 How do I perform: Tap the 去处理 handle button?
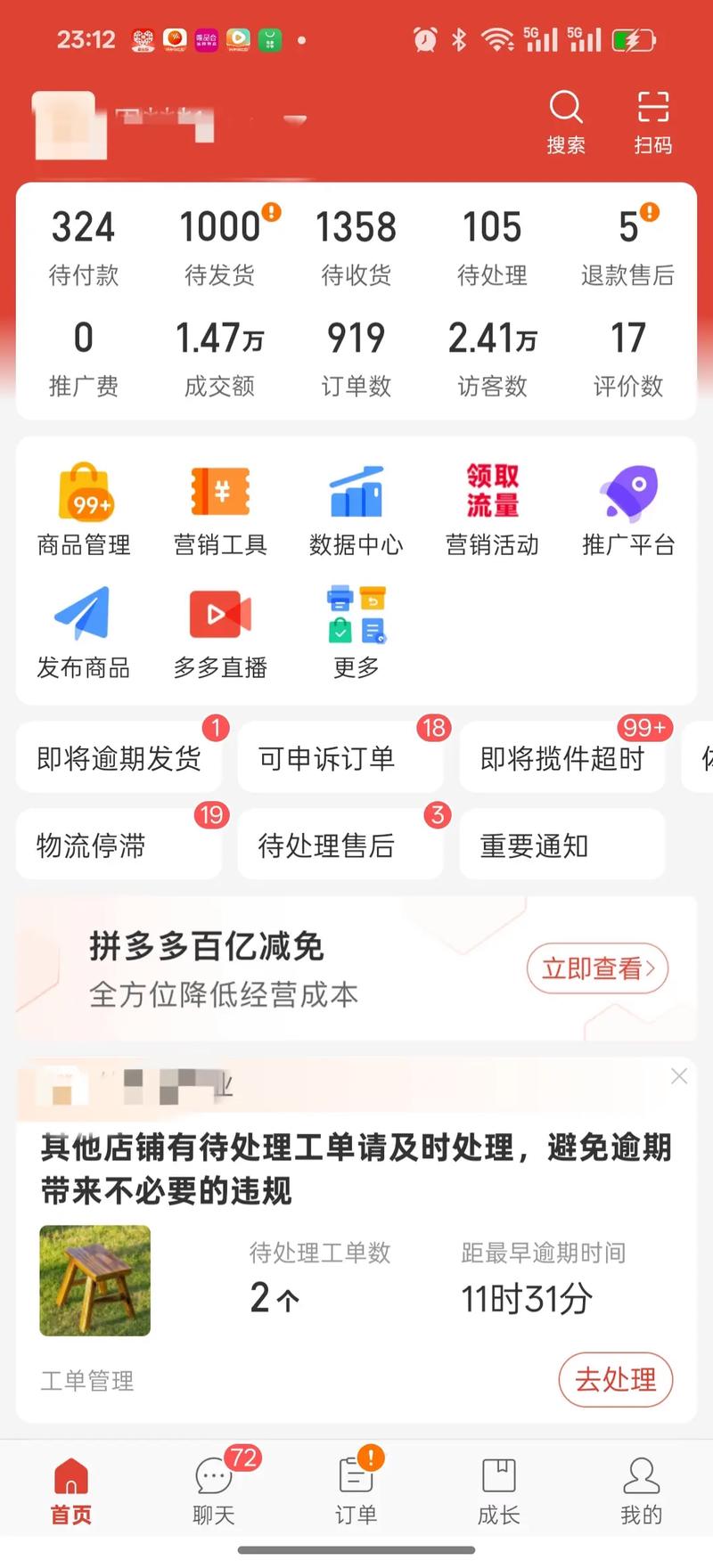tap(615, 1380)
